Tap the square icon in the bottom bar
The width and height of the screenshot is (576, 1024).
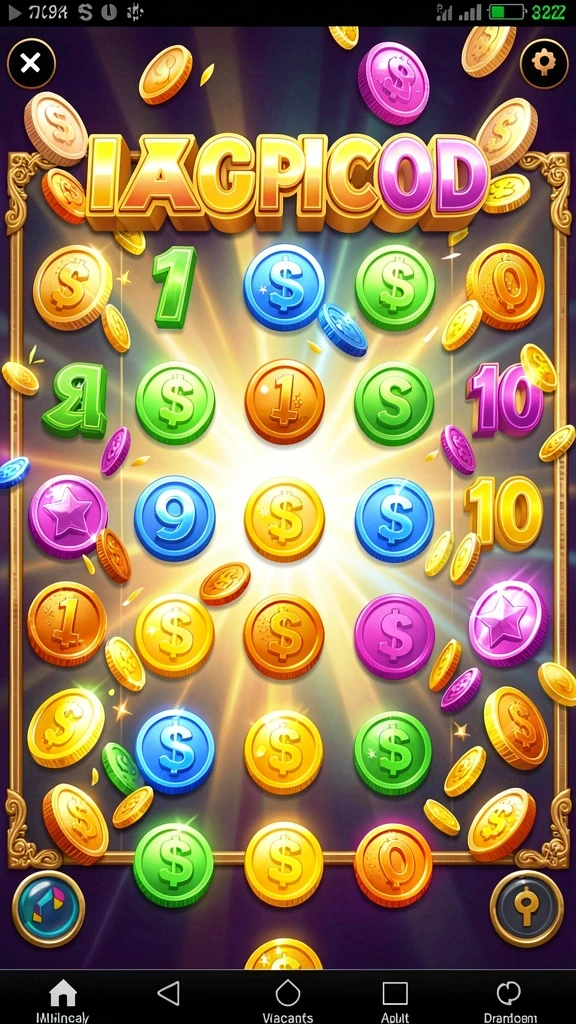pyautogui.click(x=395, y=993)
